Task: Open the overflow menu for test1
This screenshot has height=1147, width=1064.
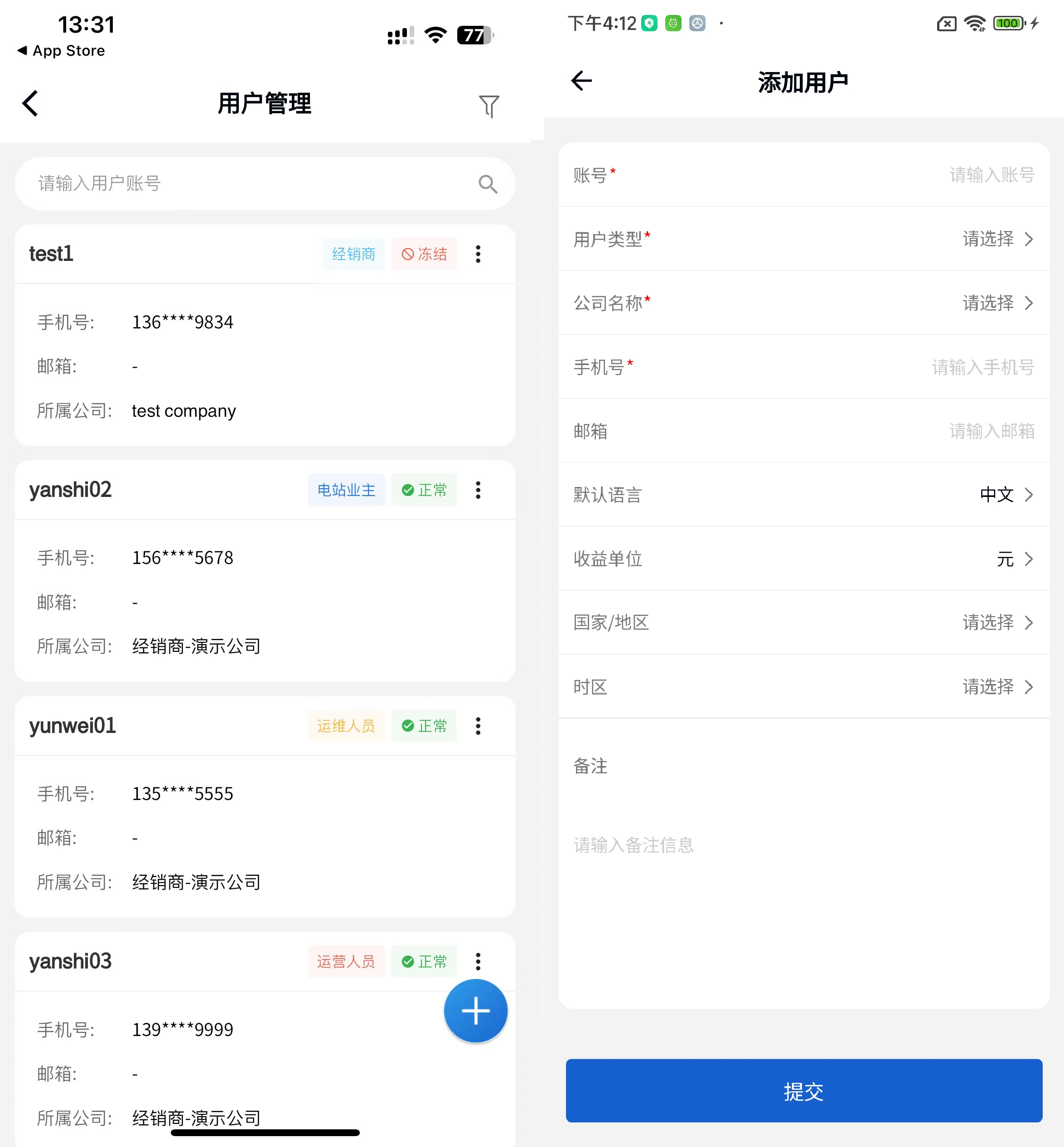Action: coord(478,254)
